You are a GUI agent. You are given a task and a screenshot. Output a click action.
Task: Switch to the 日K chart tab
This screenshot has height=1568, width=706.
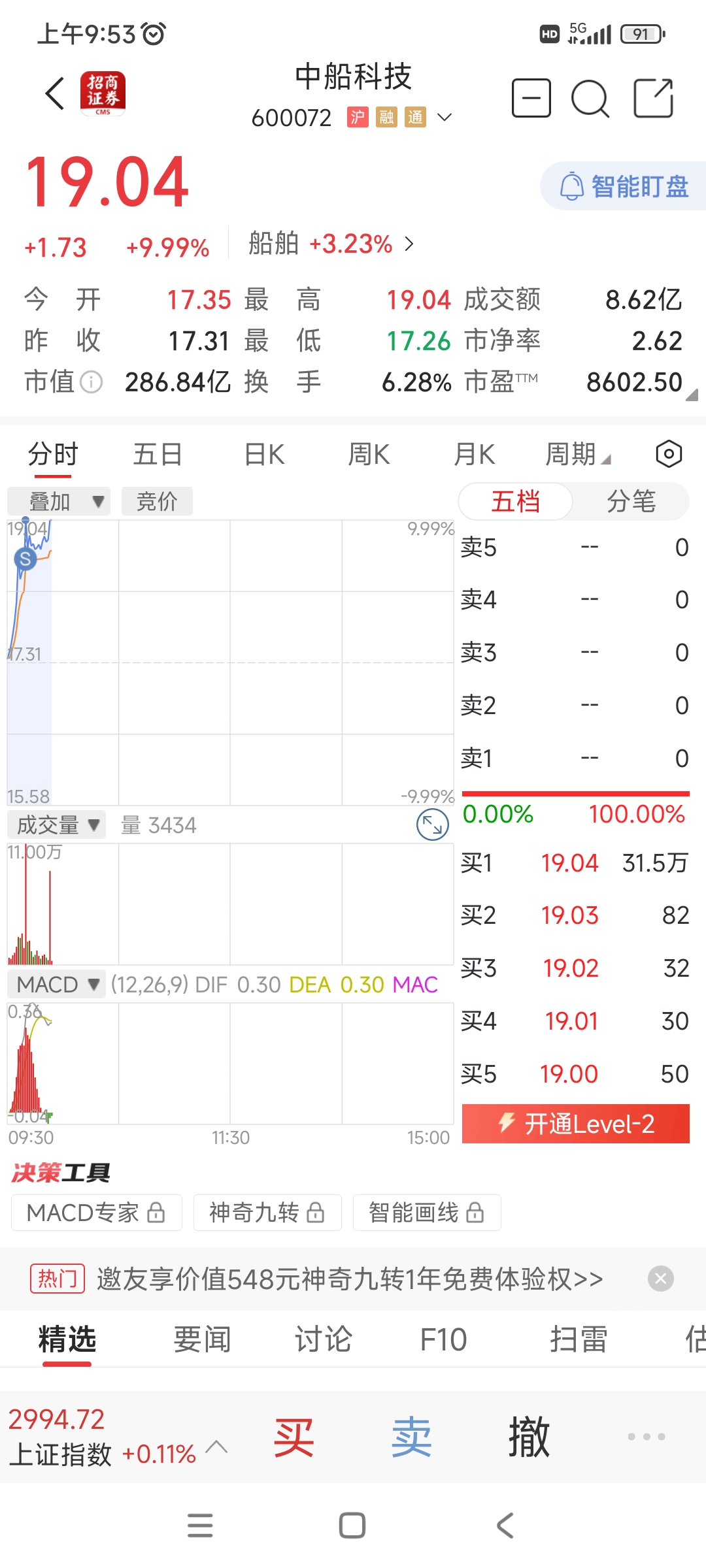click(264, 454)
